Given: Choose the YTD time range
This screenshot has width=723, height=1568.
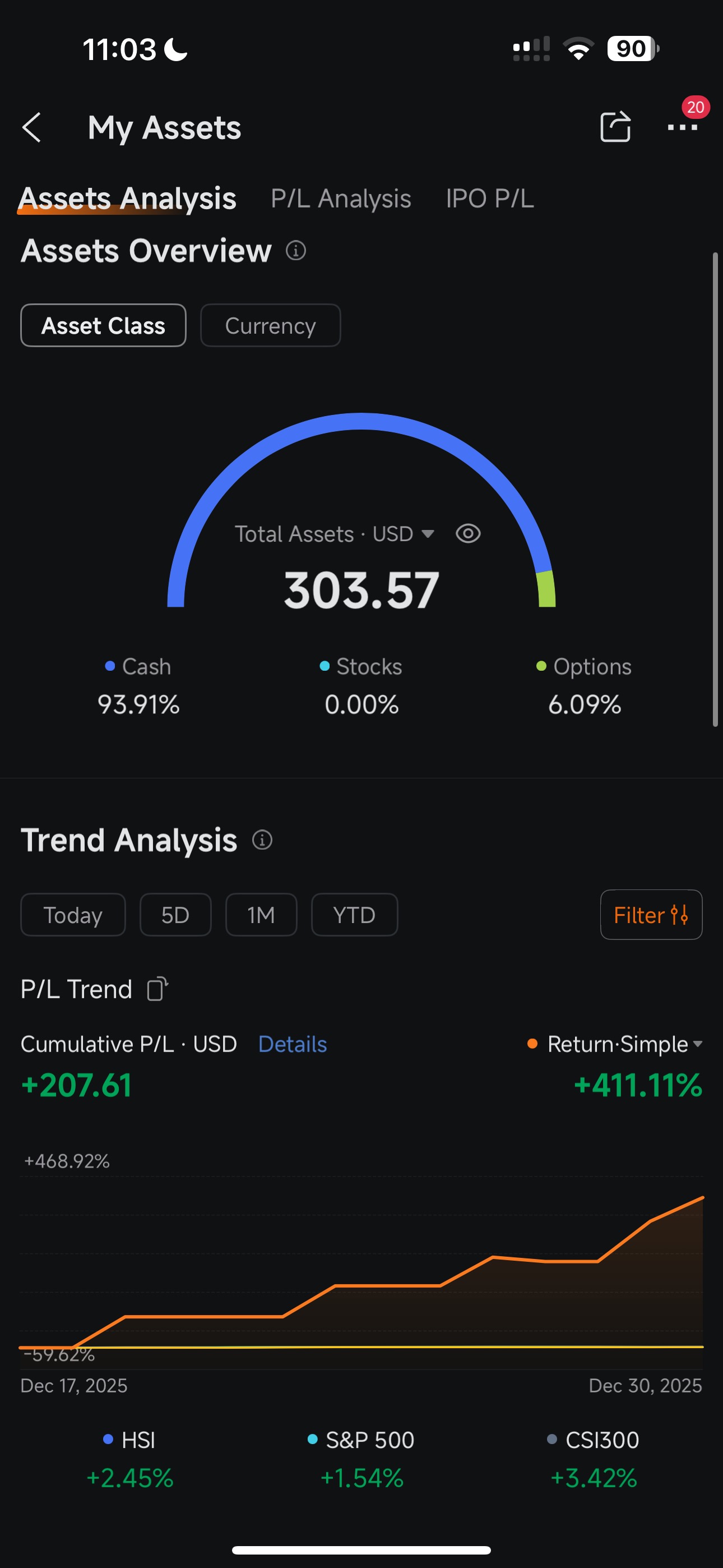Looking at the screenshot, I should pos(354,915).
